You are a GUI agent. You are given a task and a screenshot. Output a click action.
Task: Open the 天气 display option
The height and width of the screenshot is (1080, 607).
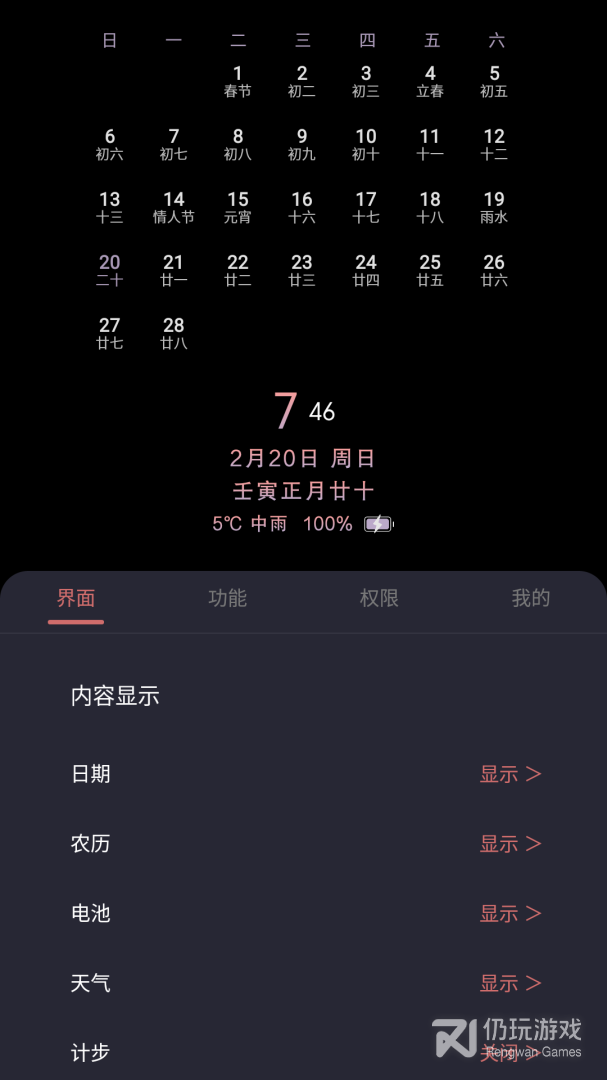pos(510,984)
